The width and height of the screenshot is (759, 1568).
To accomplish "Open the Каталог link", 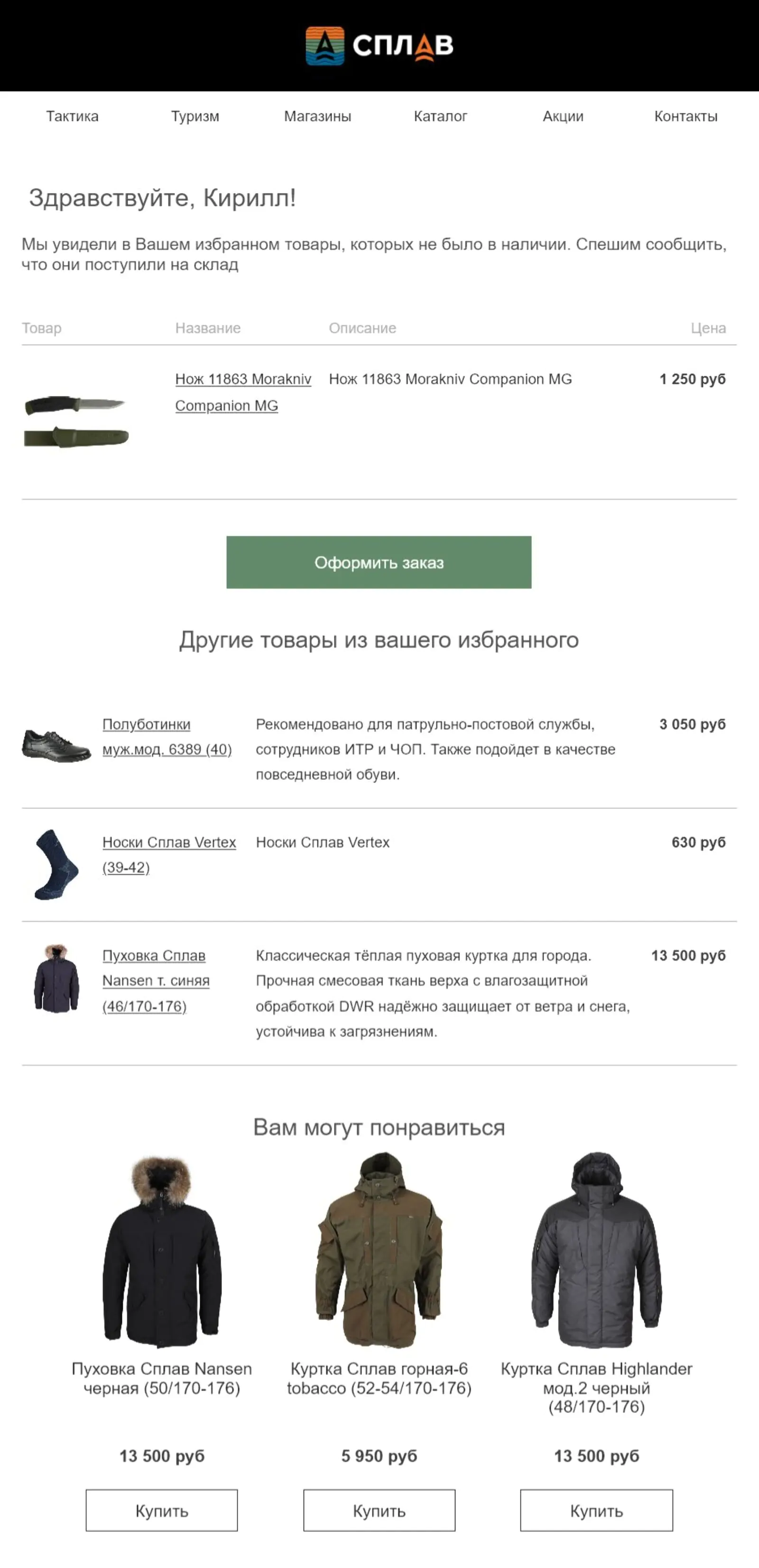I will pyautogui.click(x=440, y=116).
